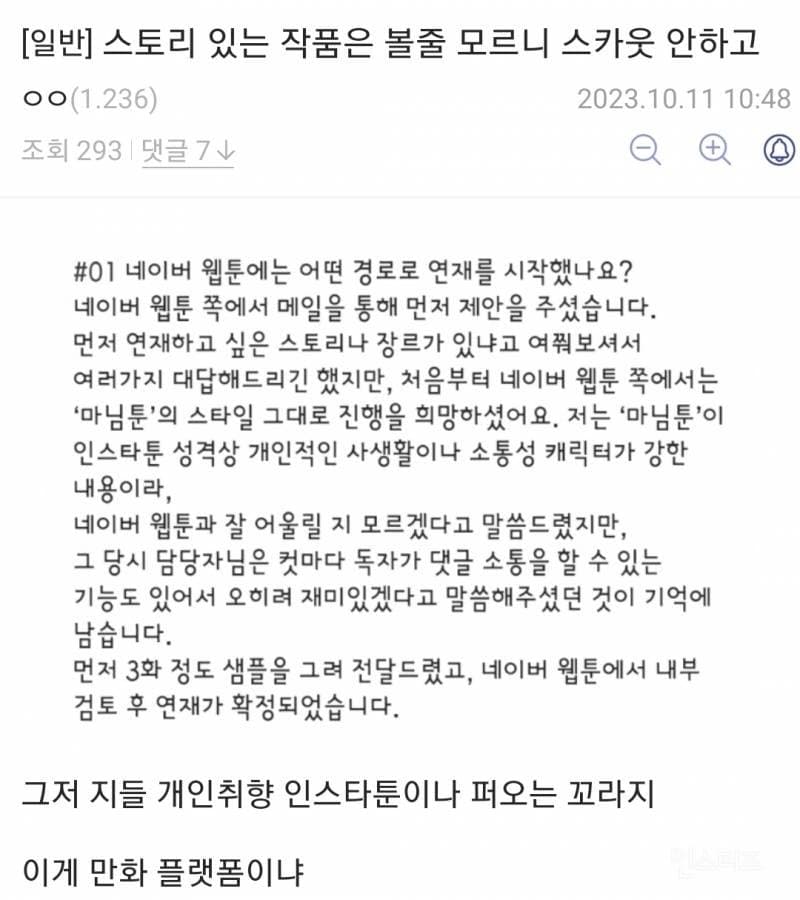Open the author ㅇㅇ(1.236) profile

(x=88, y=100)
